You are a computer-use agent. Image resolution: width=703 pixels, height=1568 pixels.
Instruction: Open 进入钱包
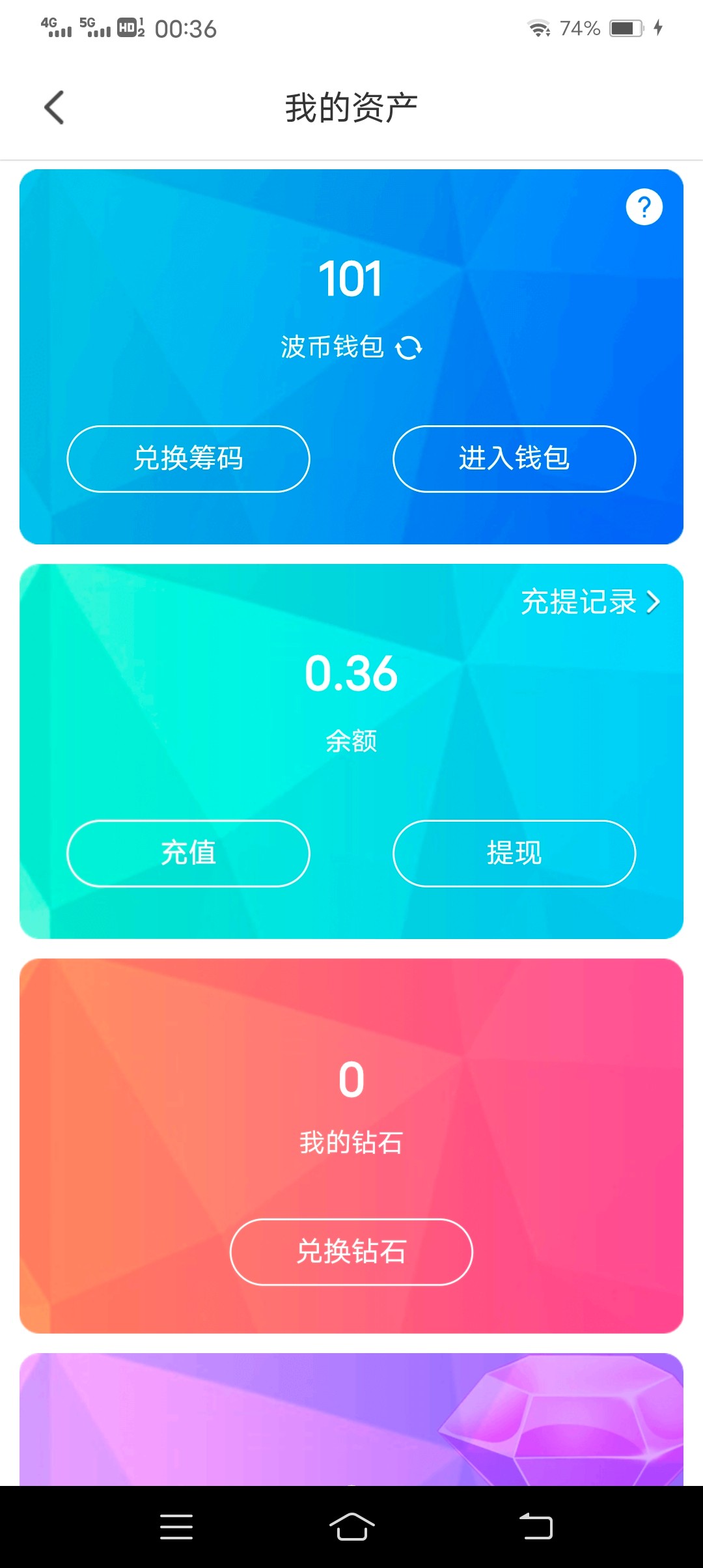click(514, 458)
